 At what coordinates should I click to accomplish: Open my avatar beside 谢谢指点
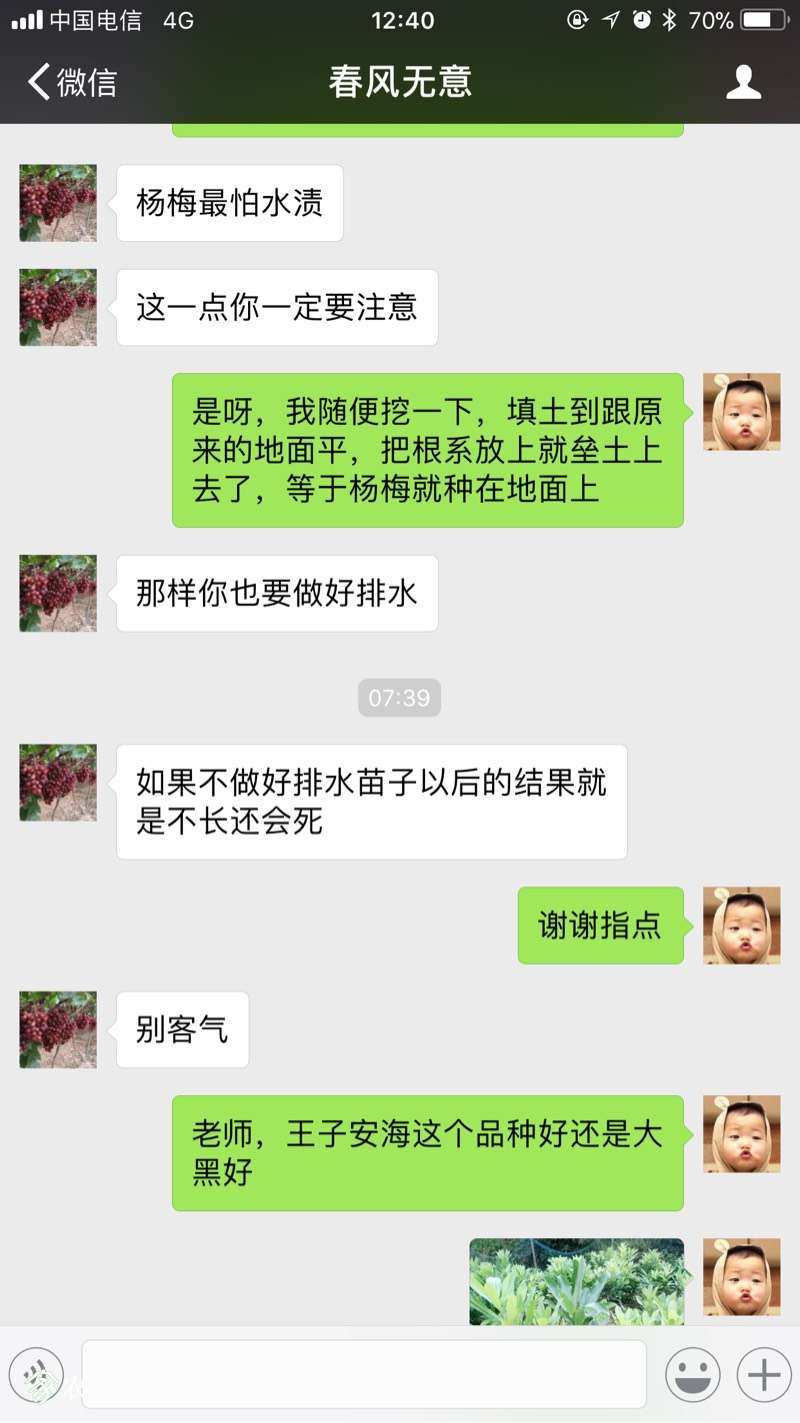pos(741,925)
